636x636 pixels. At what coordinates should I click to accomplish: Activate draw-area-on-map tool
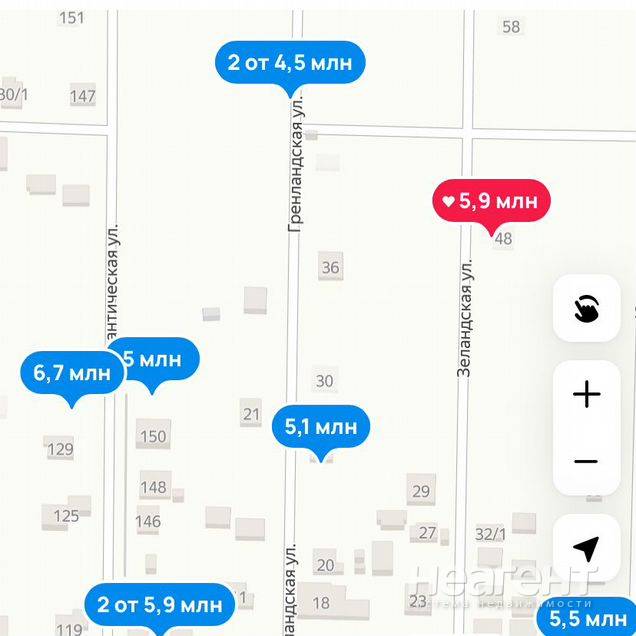pyautogui.click(x=586, y=309)
